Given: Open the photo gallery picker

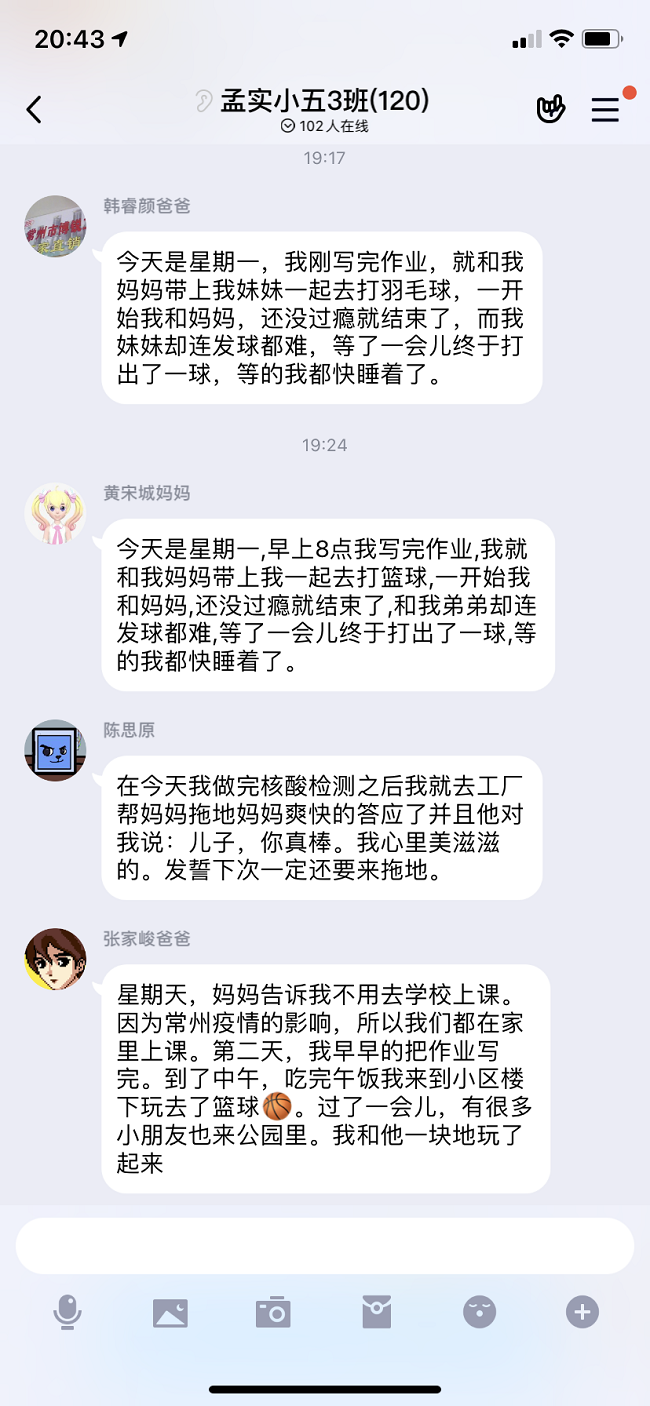Looking at the screenshot, I should click(170, 1312).
